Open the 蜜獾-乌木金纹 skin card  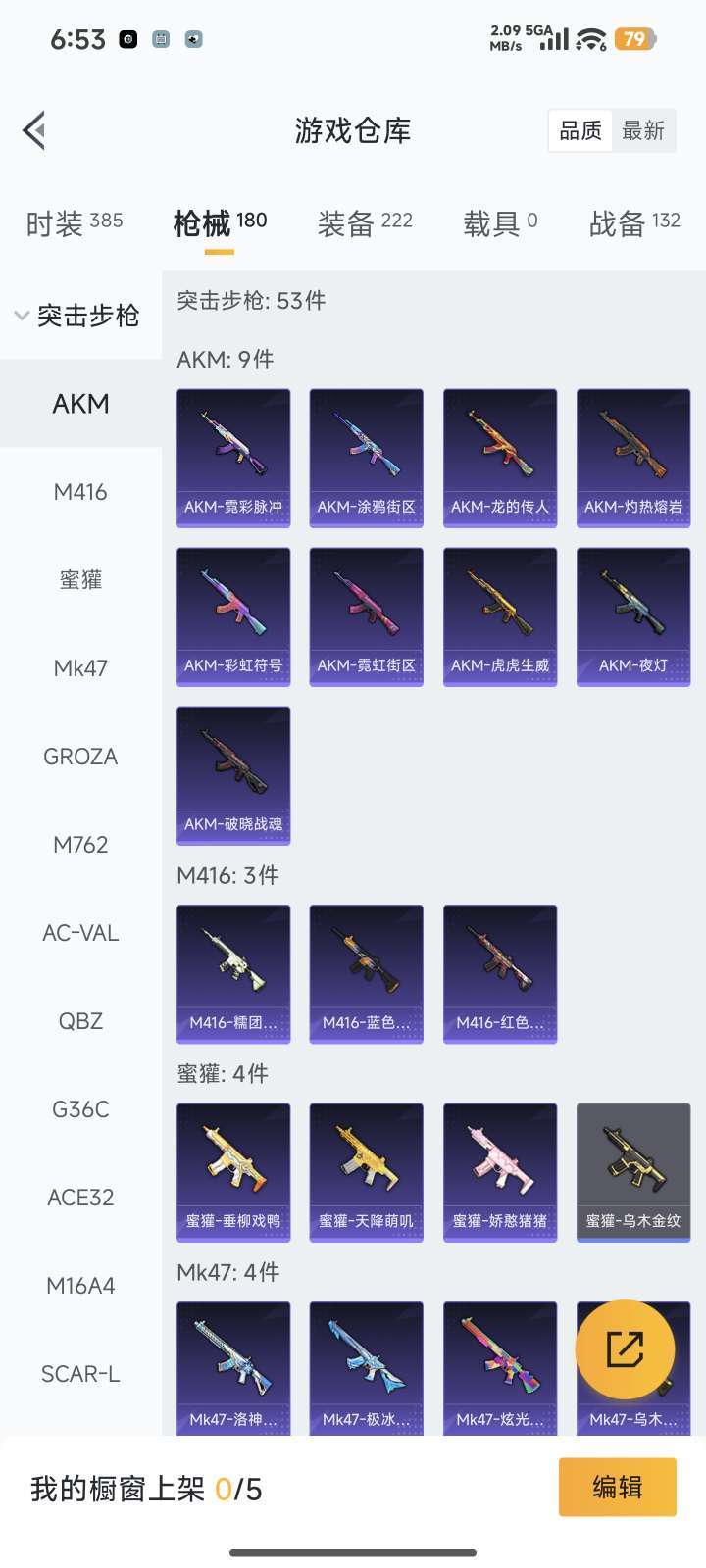tap(632, 1170)
